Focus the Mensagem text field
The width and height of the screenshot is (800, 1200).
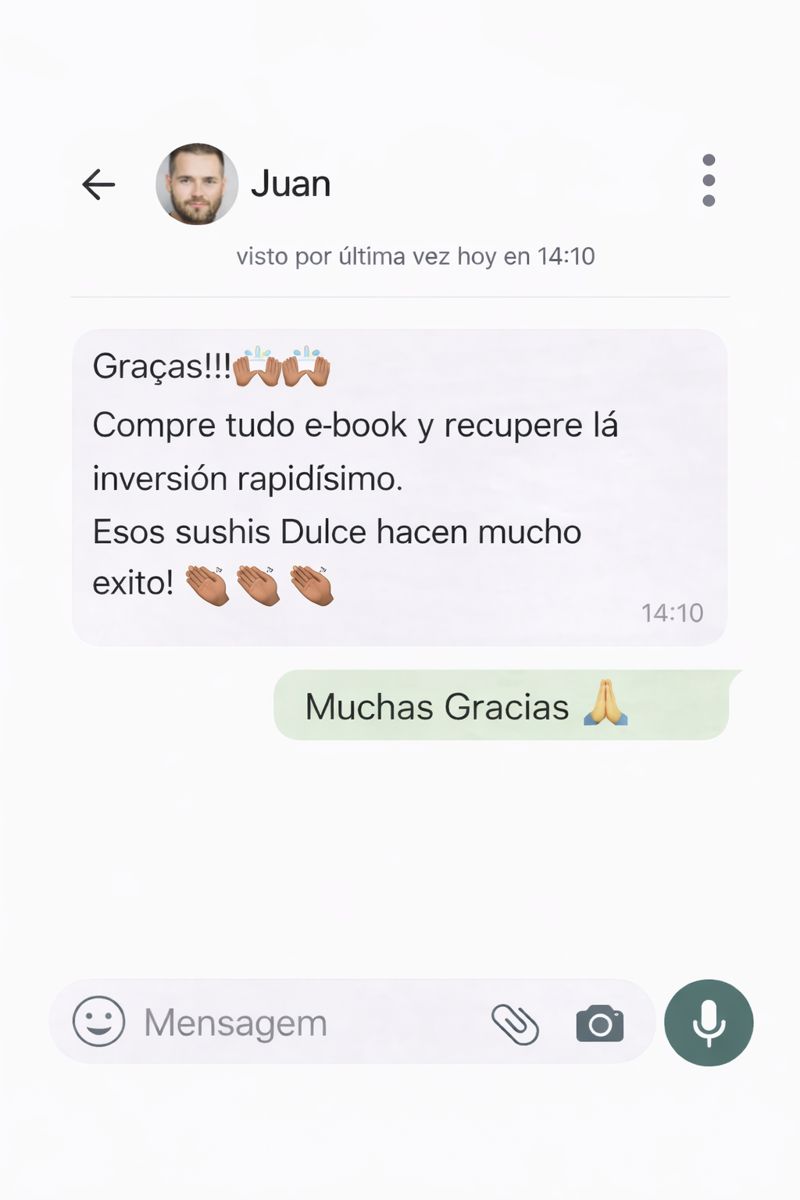coord(300,1023)
